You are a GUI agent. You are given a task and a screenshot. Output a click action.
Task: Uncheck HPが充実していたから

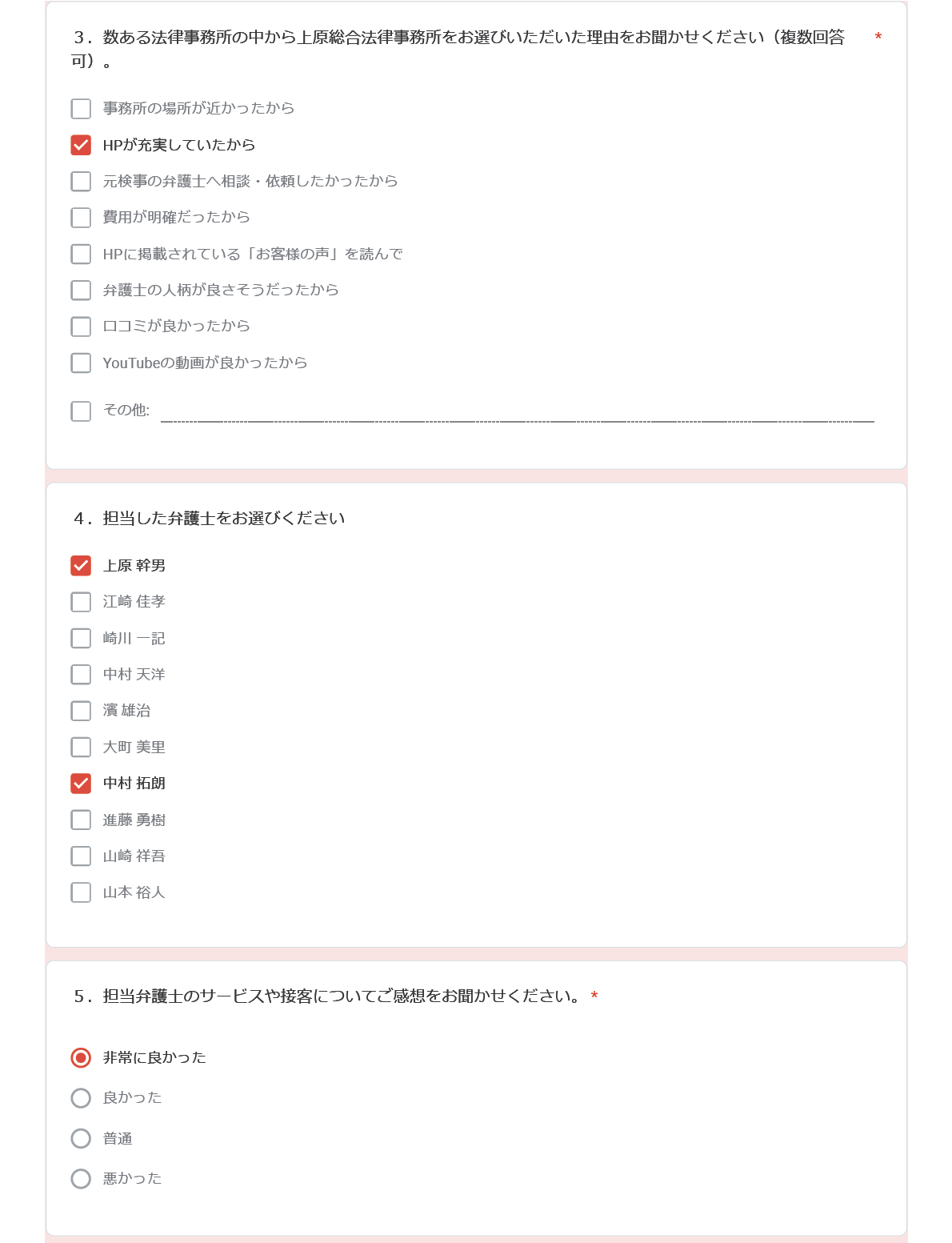point(81,145)
